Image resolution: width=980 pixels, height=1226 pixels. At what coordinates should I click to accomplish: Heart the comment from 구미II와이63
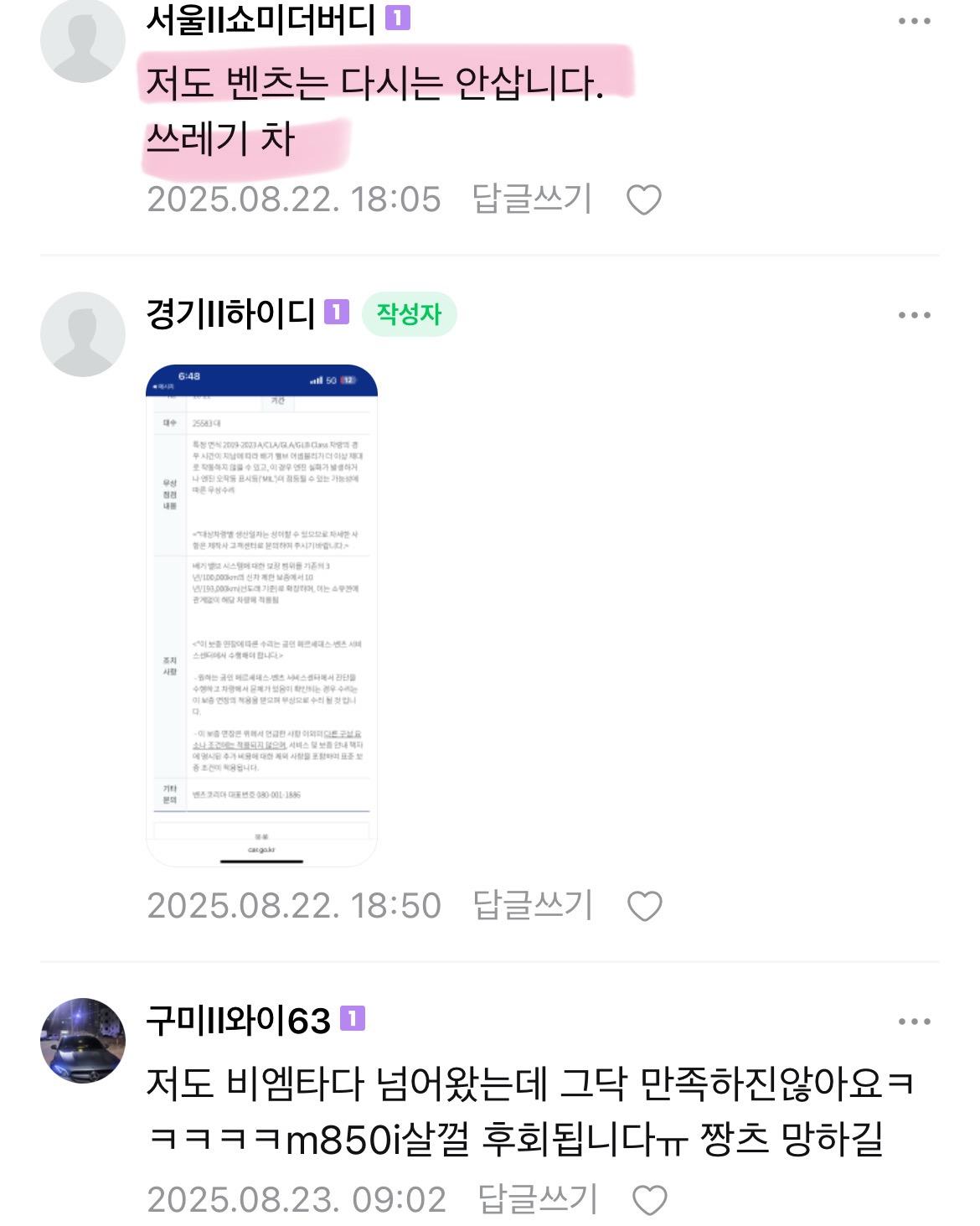click(x=649, y=1201)
